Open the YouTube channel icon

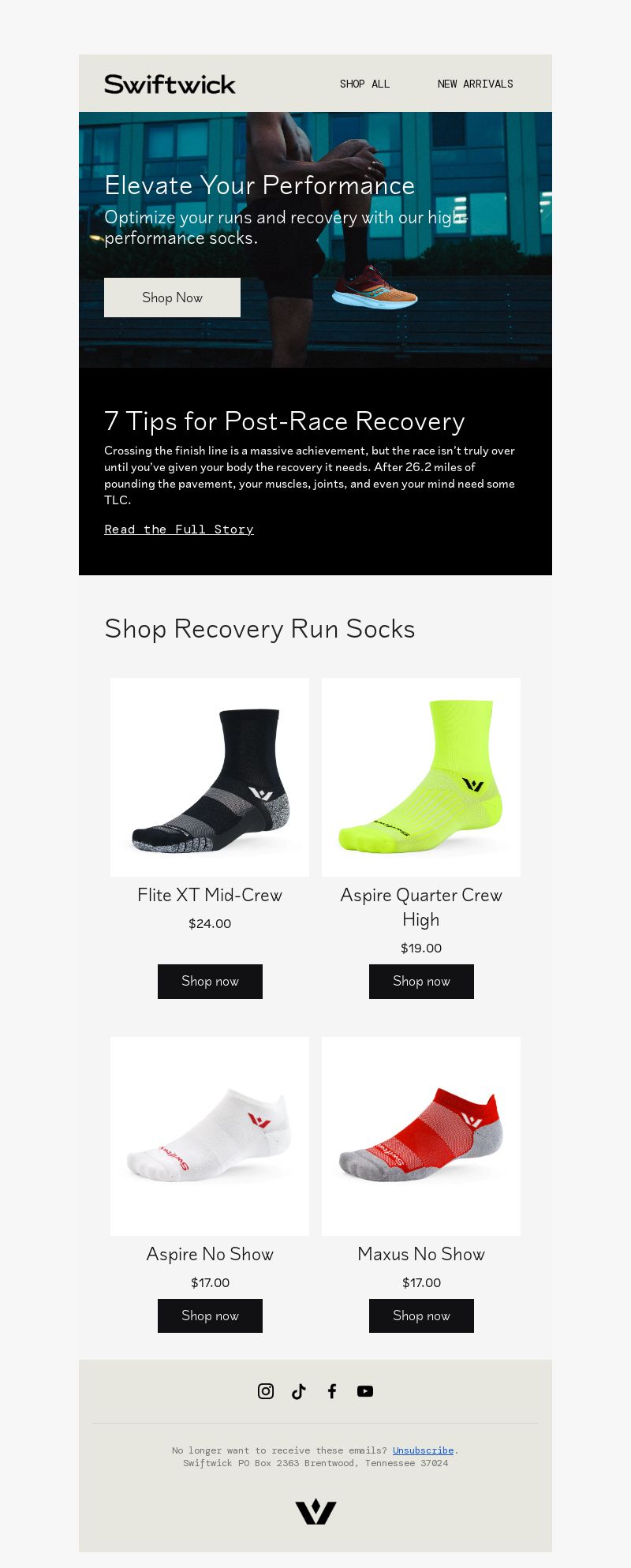365,1391
